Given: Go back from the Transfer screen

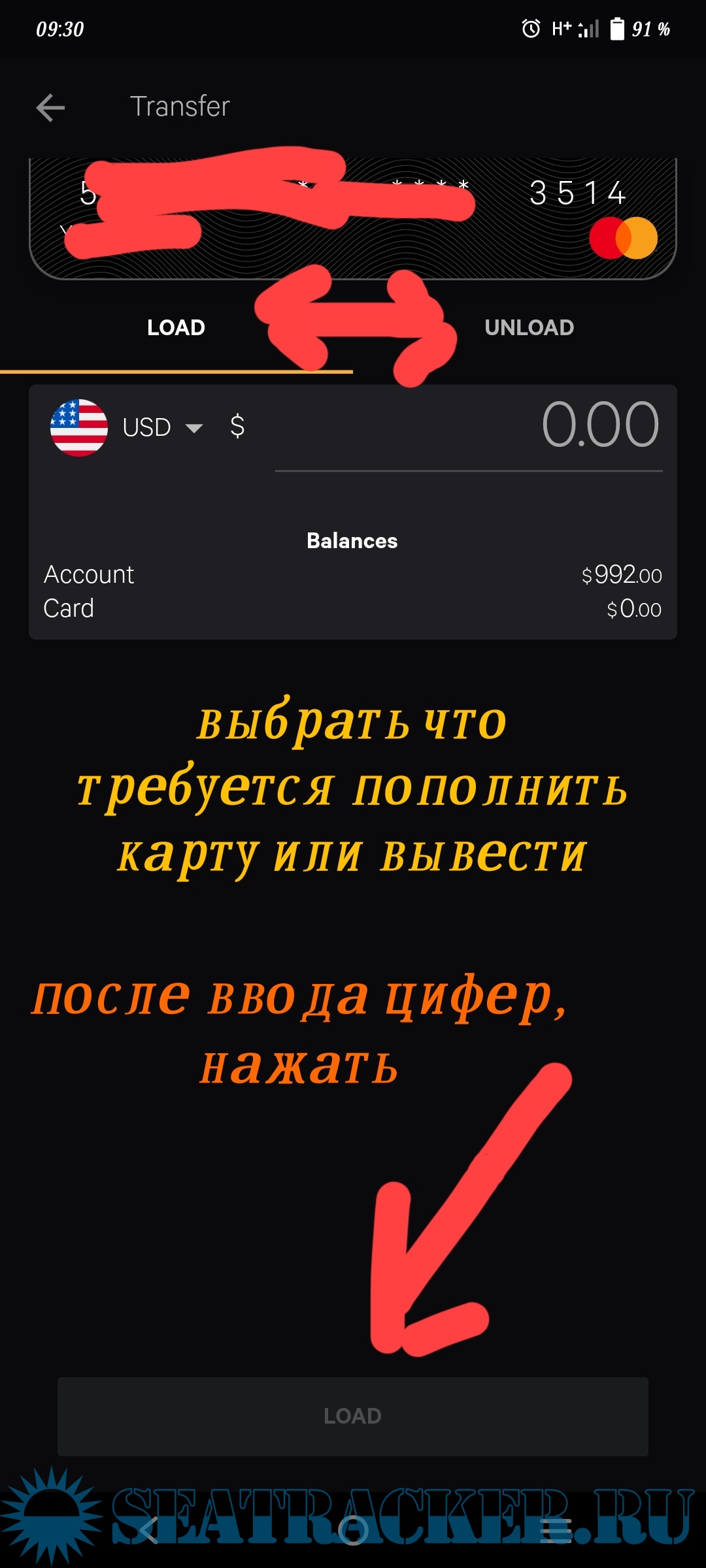Looking at the screenshot, I should tap(50, 108).
